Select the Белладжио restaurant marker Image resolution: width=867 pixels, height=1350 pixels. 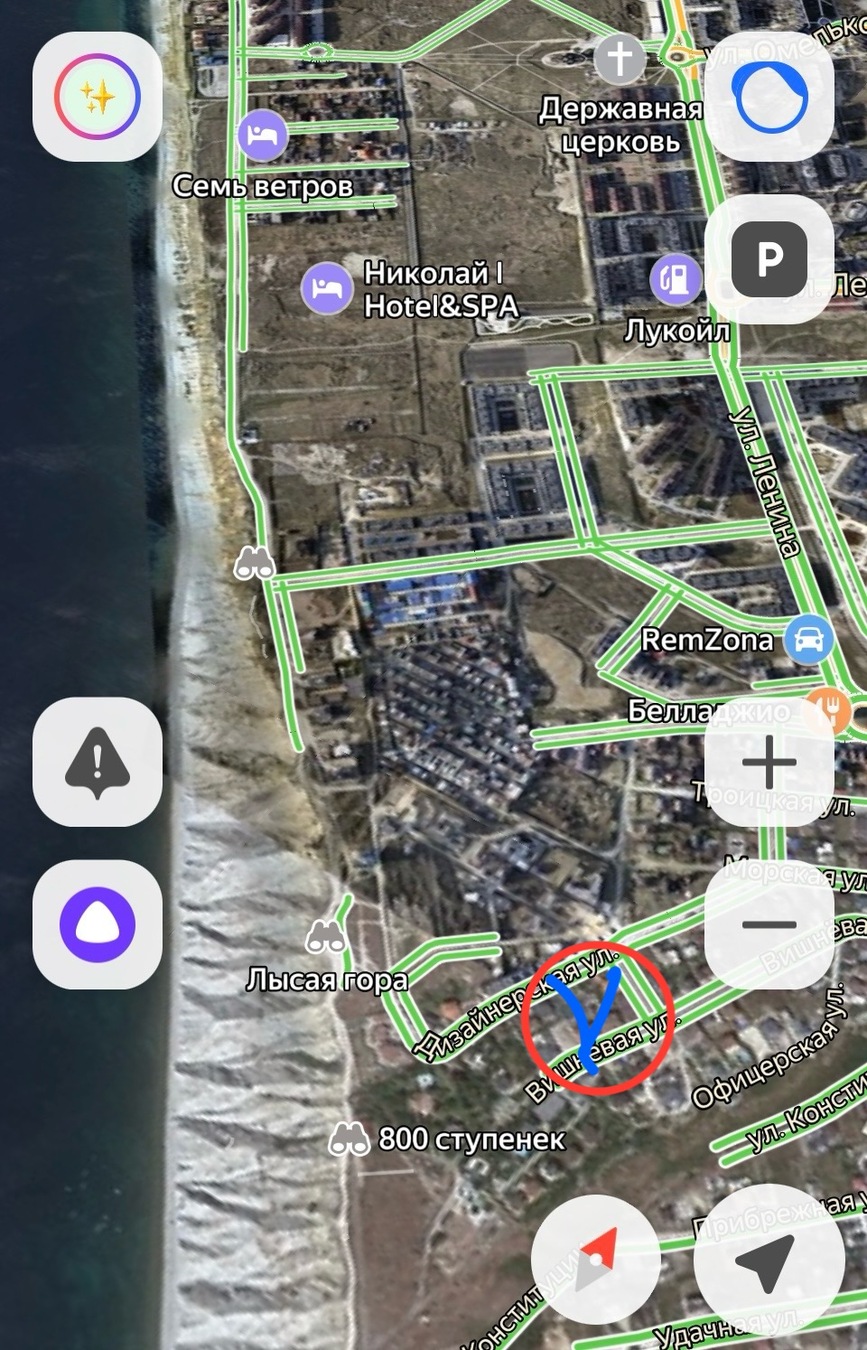(x=827, y=710)
